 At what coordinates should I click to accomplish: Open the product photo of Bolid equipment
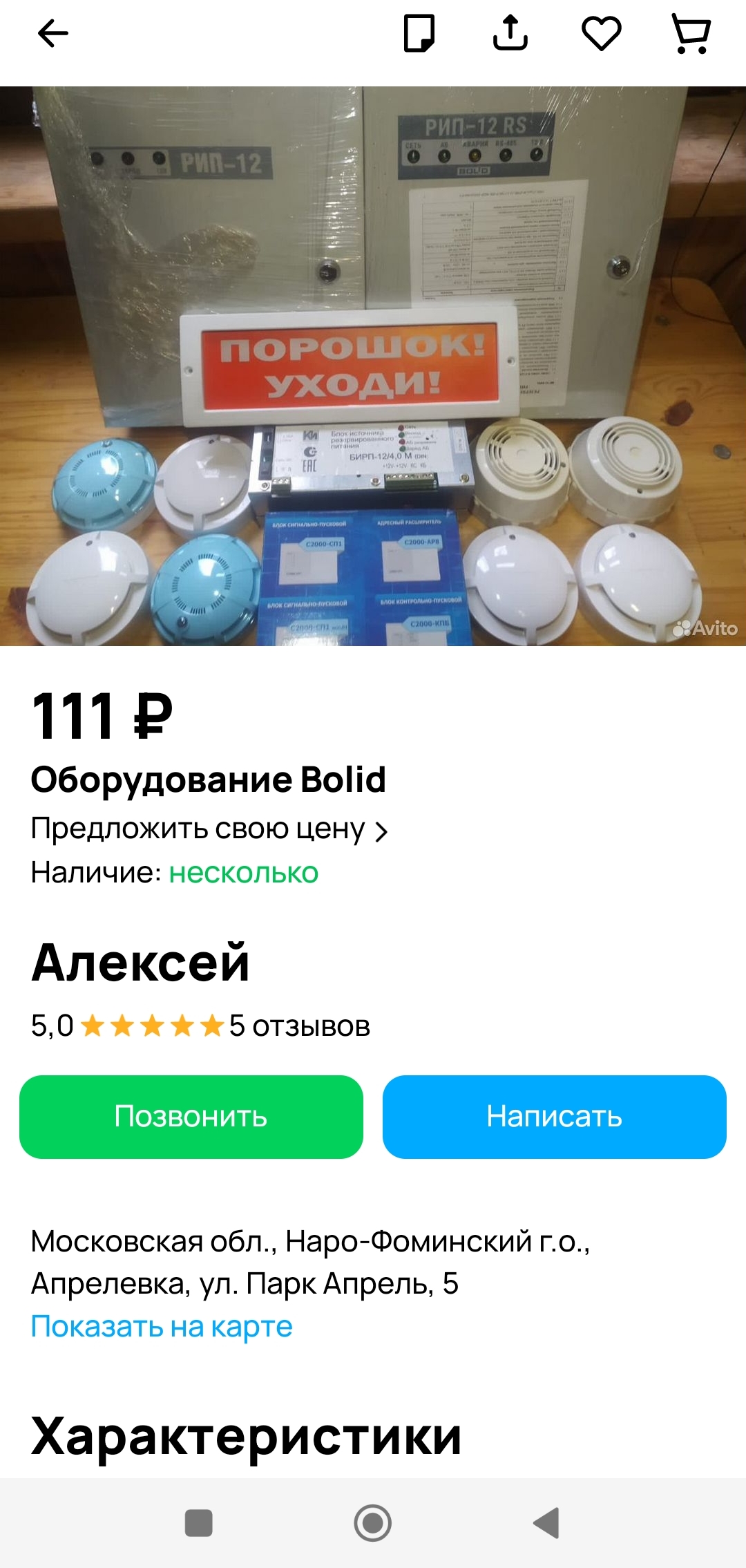[373, 366]
